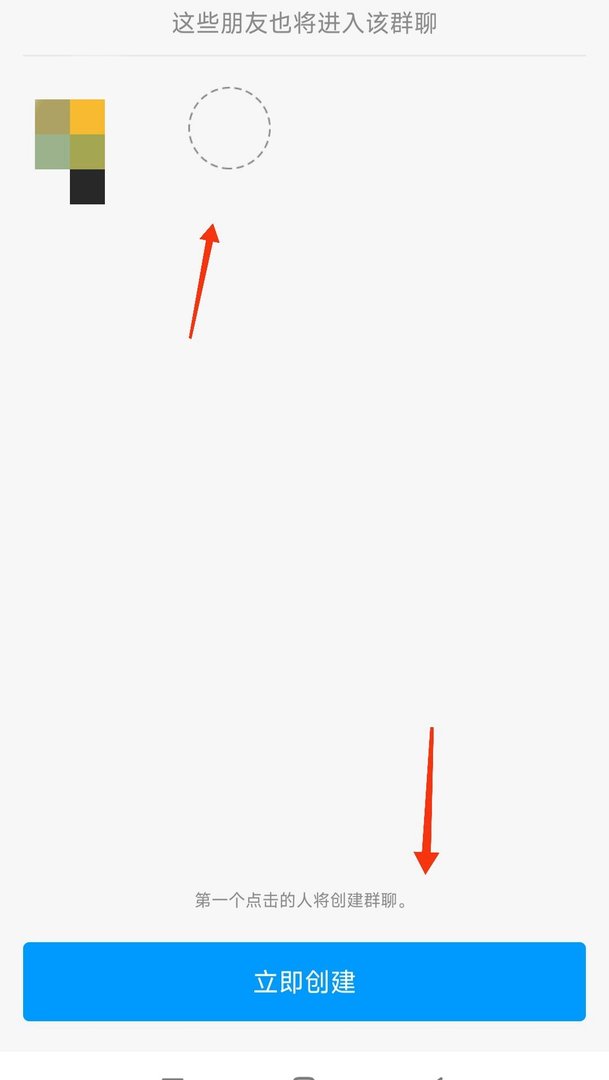Tap the 立即创建 button

point(304,981)
